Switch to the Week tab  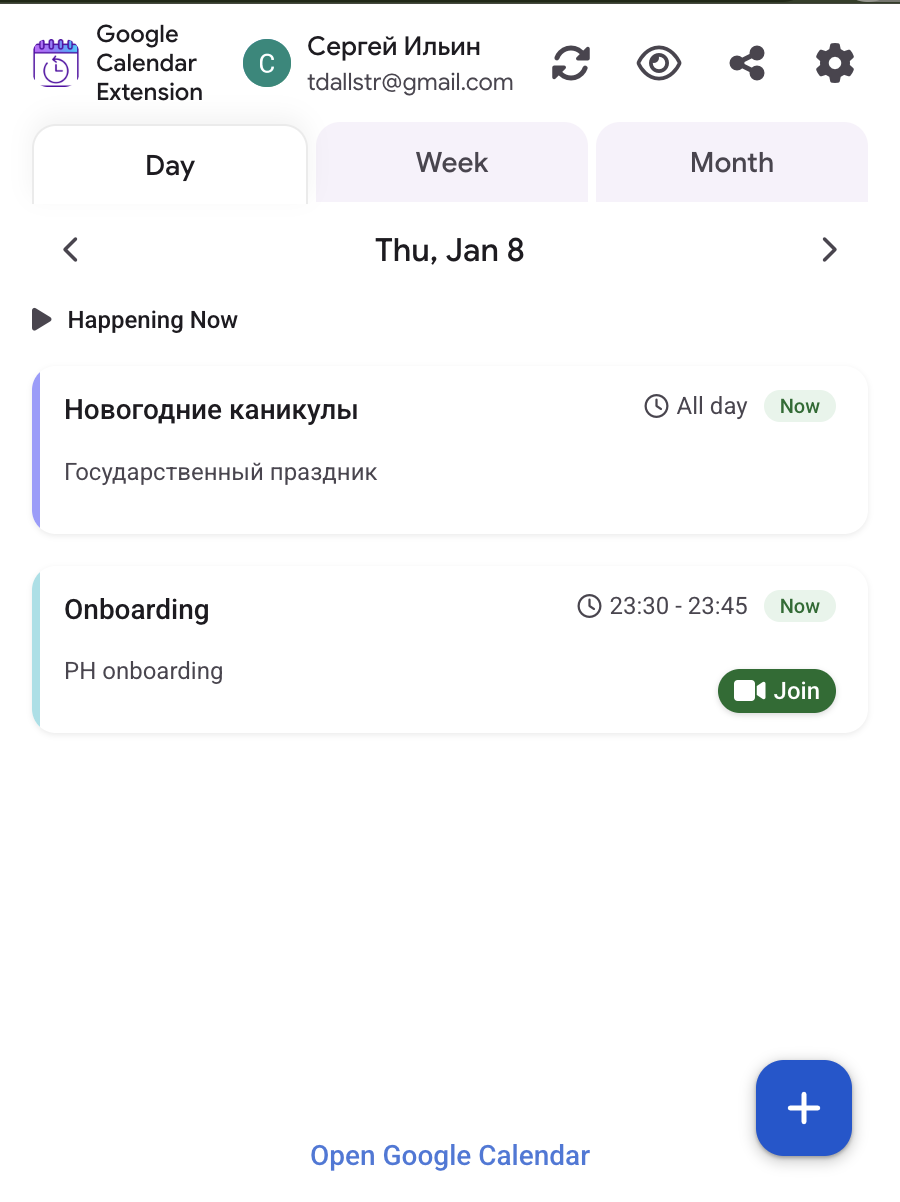point(451,162)
